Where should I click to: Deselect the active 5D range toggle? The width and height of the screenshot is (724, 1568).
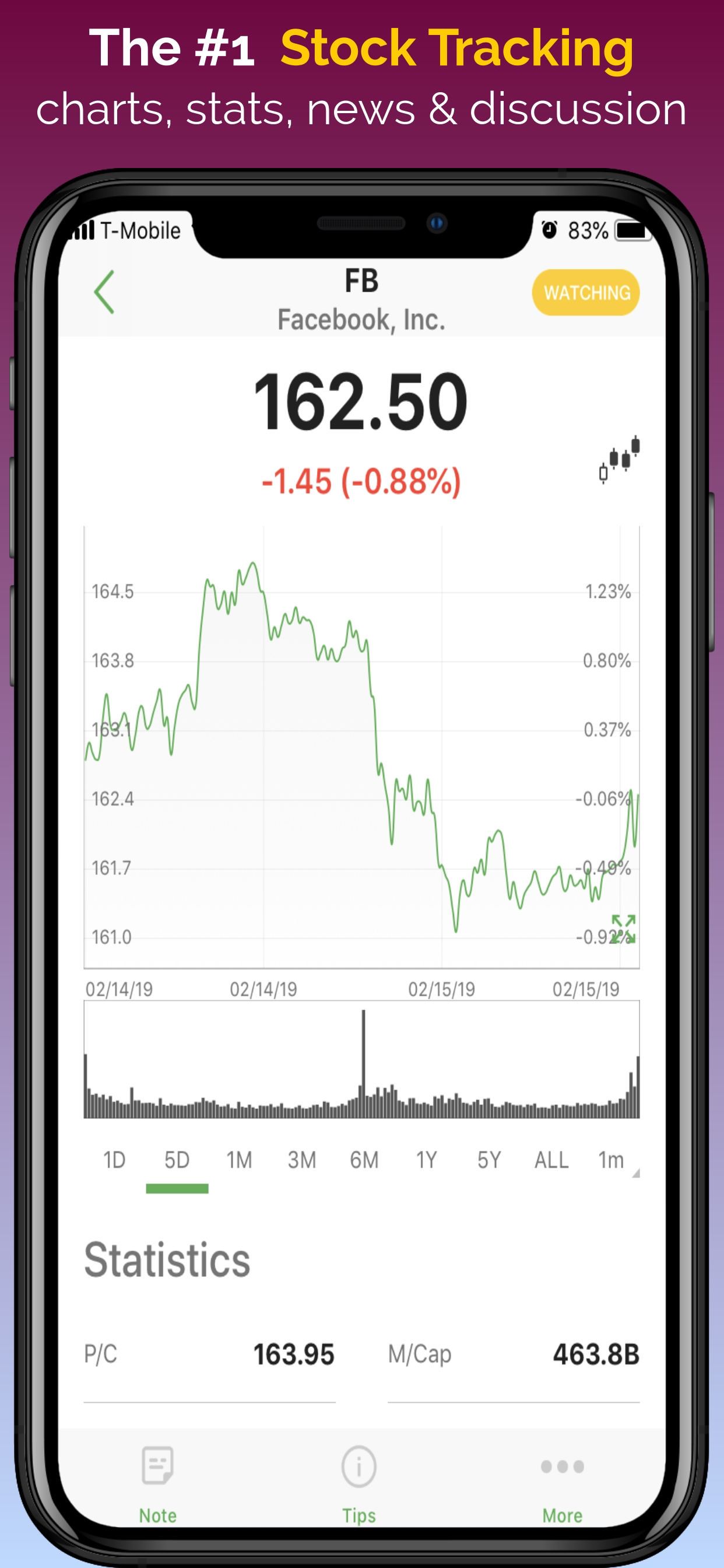click(x=177, y=1160)
